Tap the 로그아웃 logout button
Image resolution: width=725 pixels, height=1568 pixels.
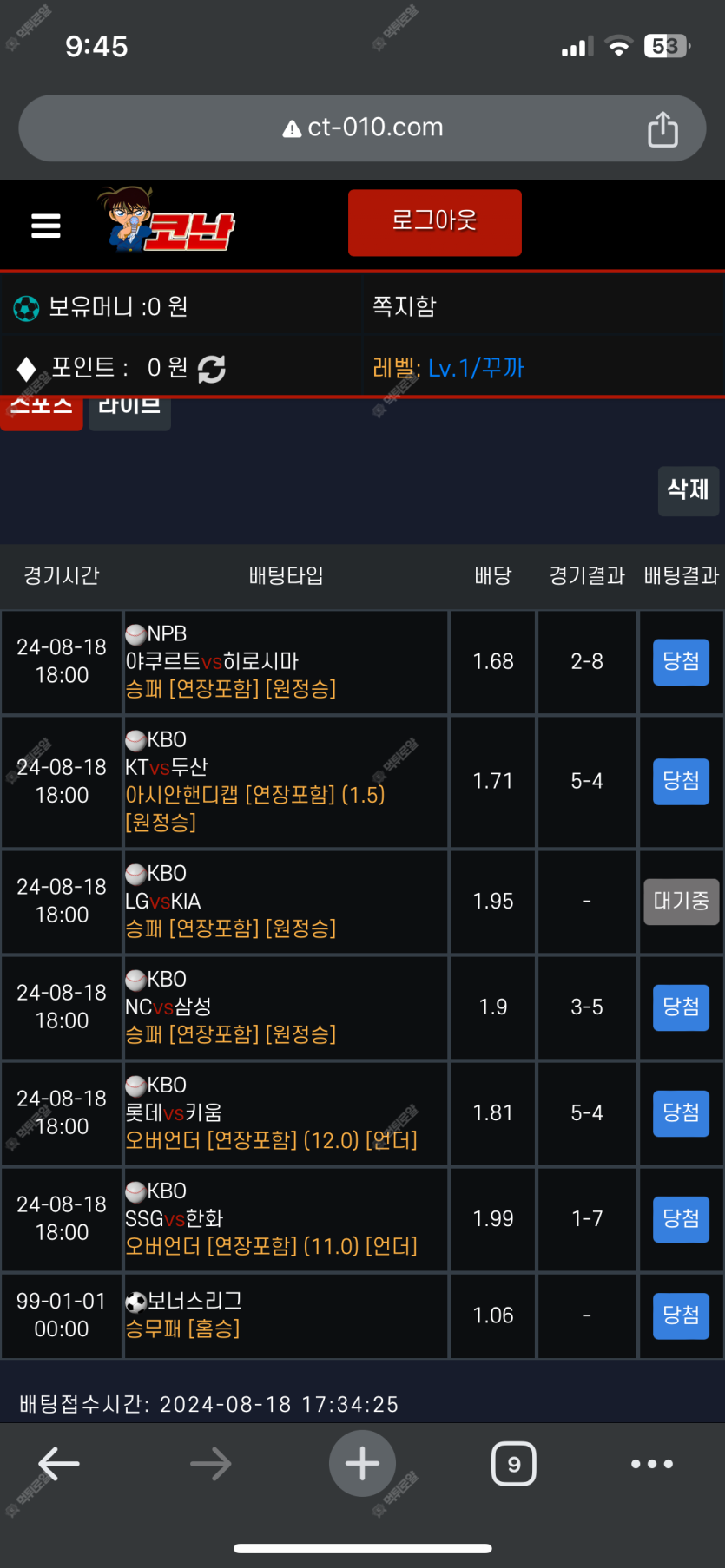coord(435,222)
